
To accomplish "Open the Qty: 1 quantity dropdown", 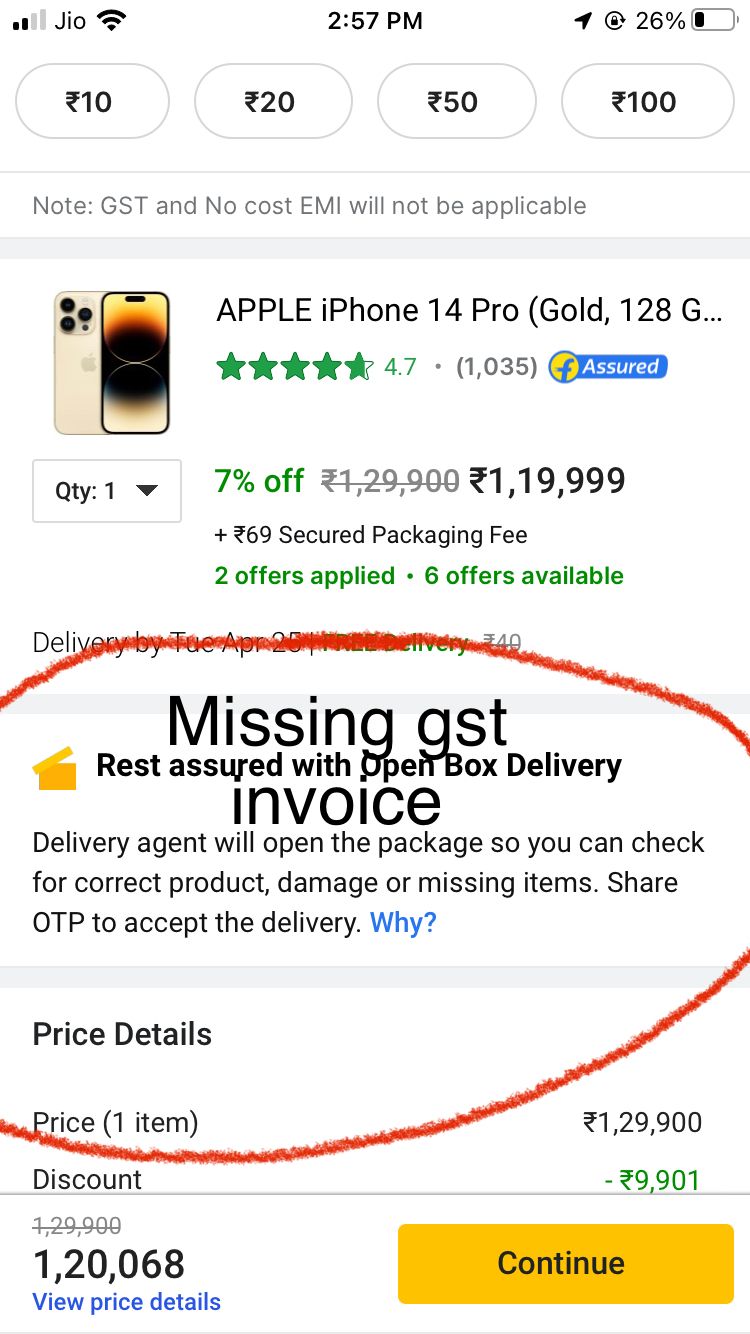I will click(107, 491).
